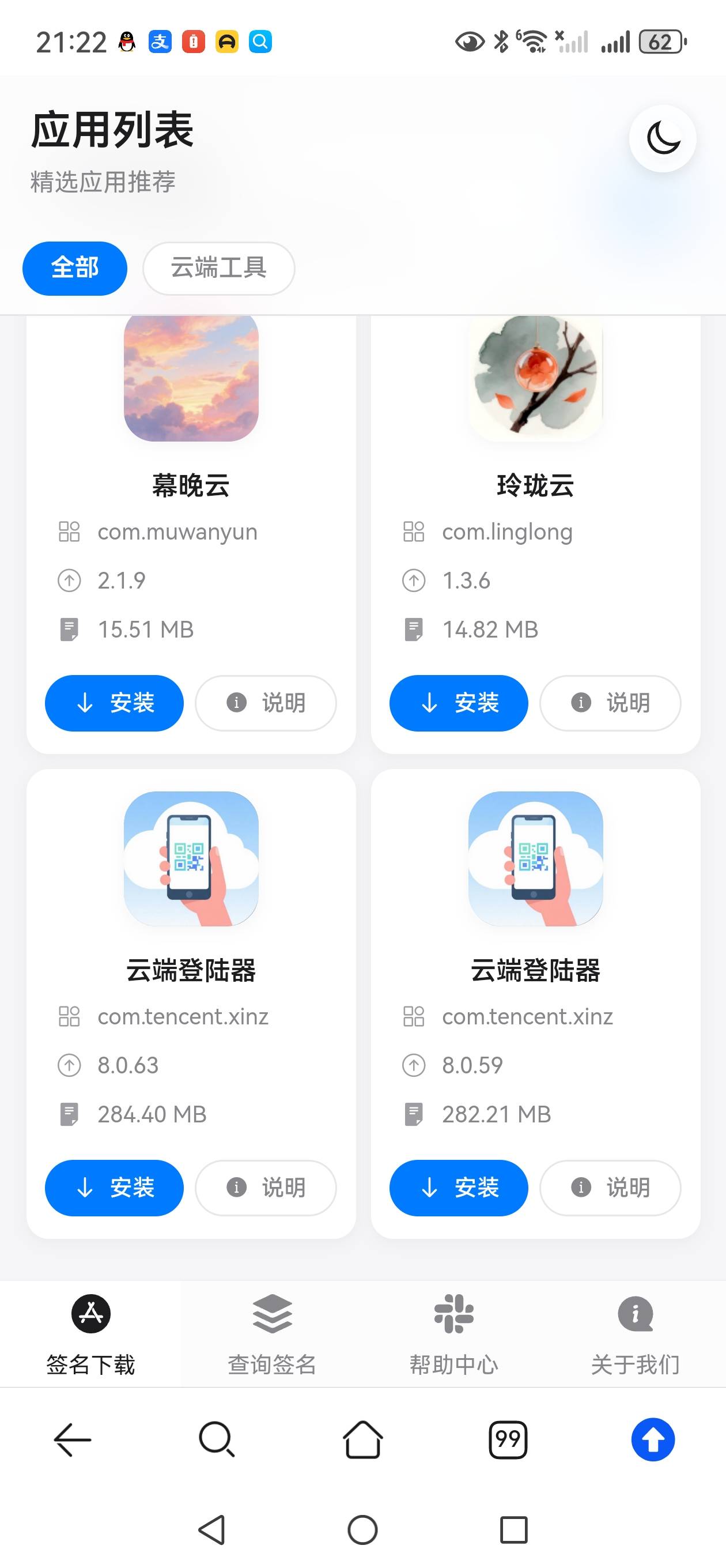The height and width of the screenshot is (1568, 726).
Task: Install the 幕晚云 app
Action: (114, 703)
